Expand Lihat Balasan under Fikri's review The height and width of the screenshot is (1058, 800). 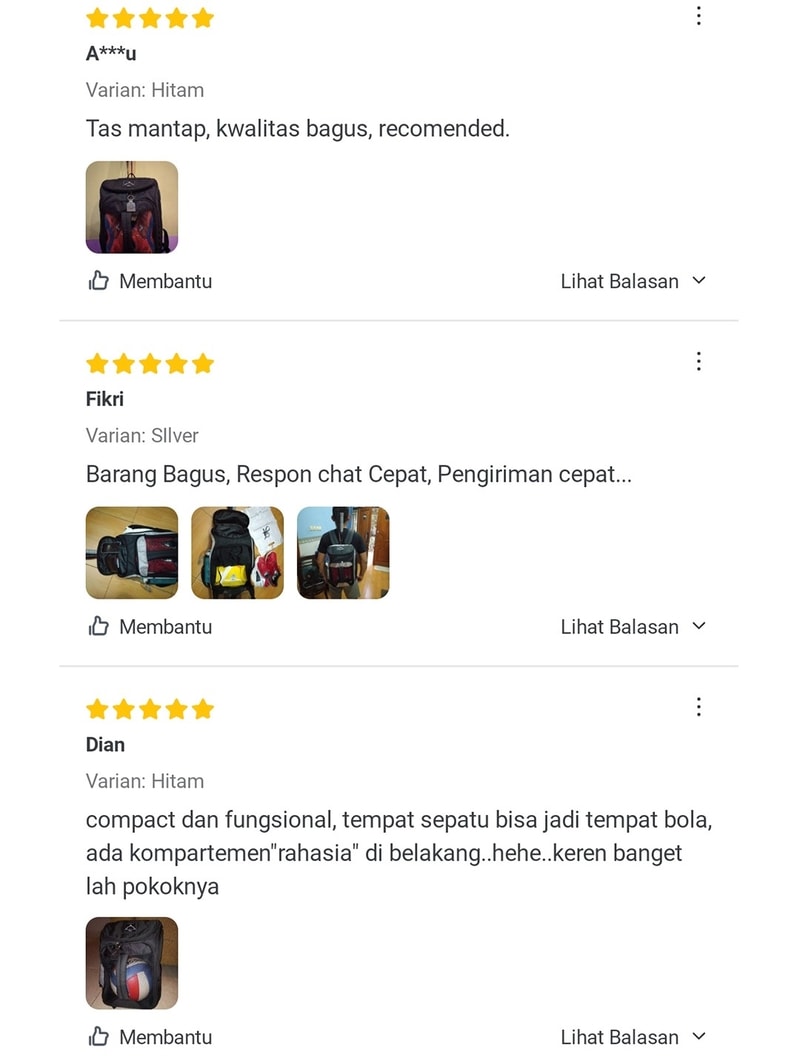(633, 627)
